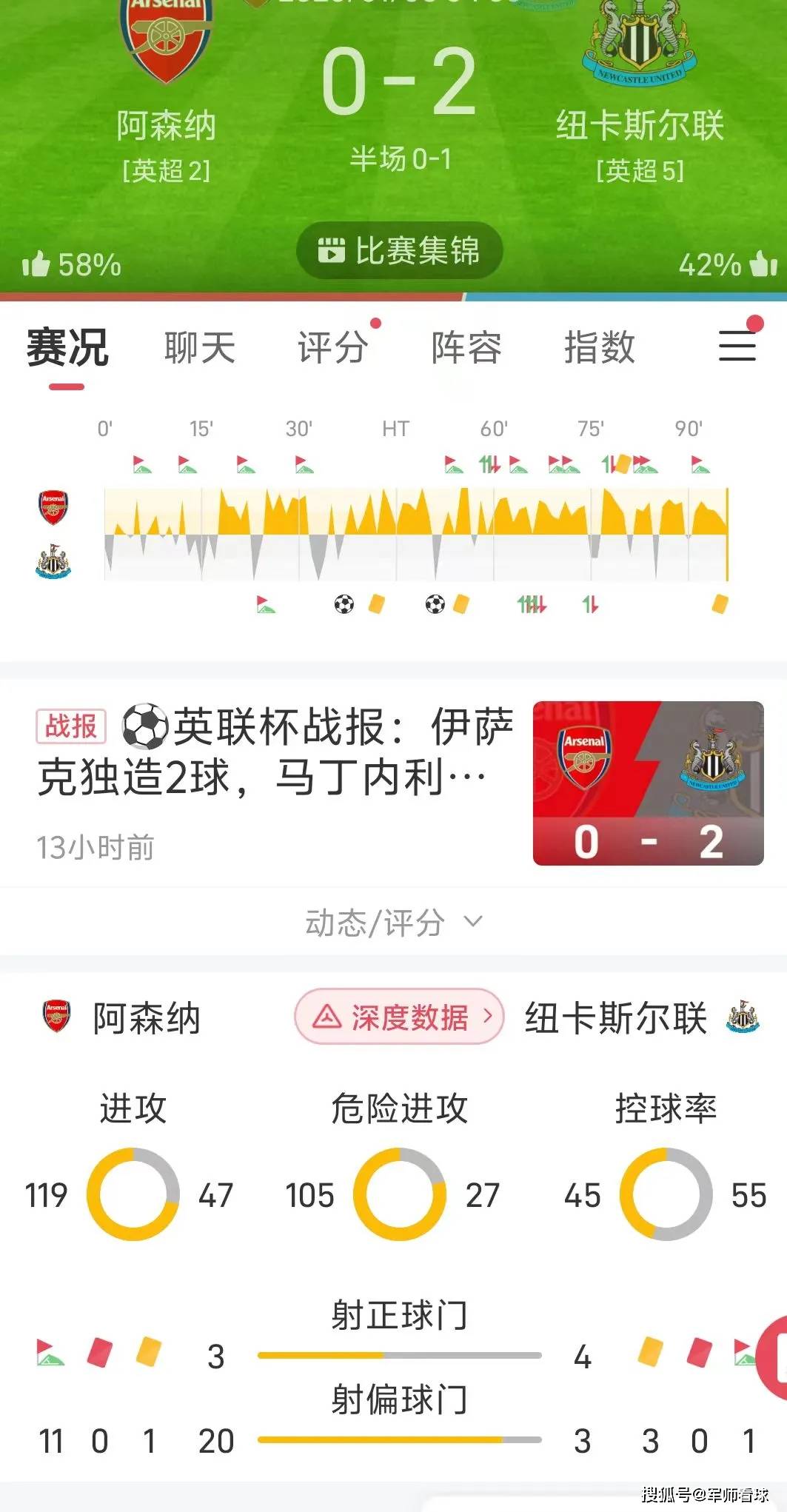Switch to the 聊天 tab
Screen dimensions: 787x1512
pos(200,347)
